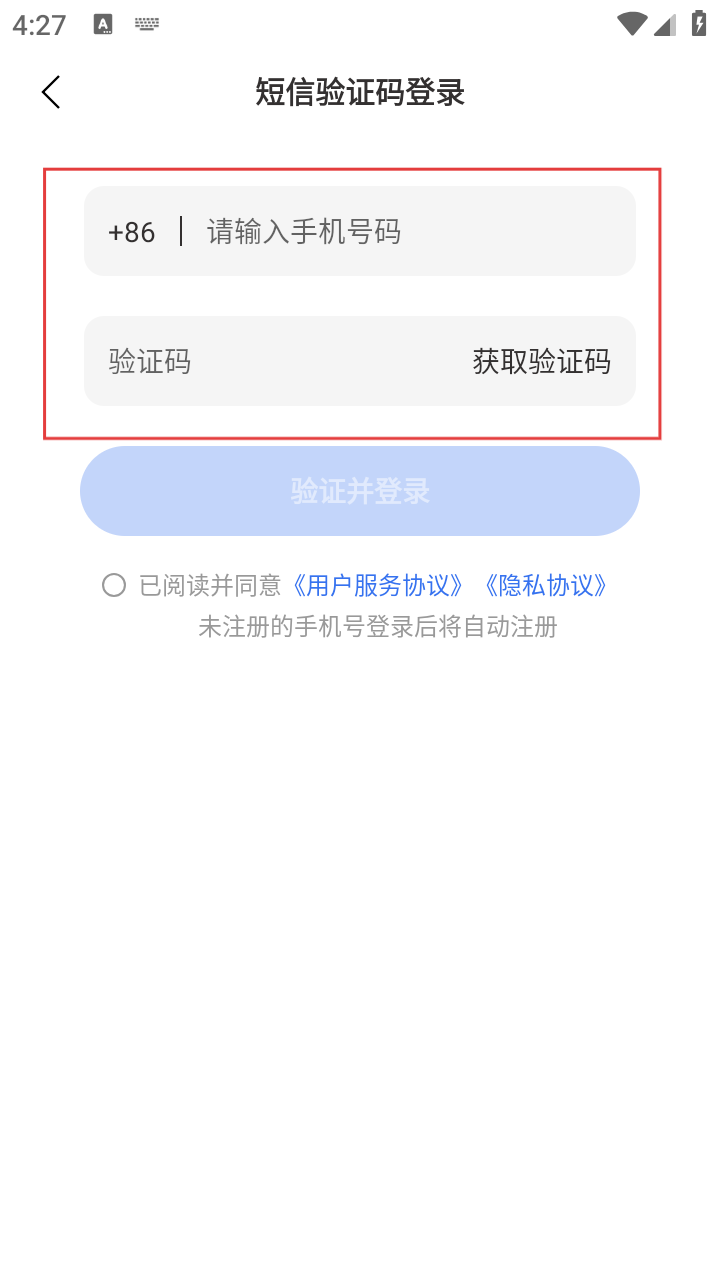Go back using the top-left arrow
The image size is (720, 1280).
pos(51,92)
